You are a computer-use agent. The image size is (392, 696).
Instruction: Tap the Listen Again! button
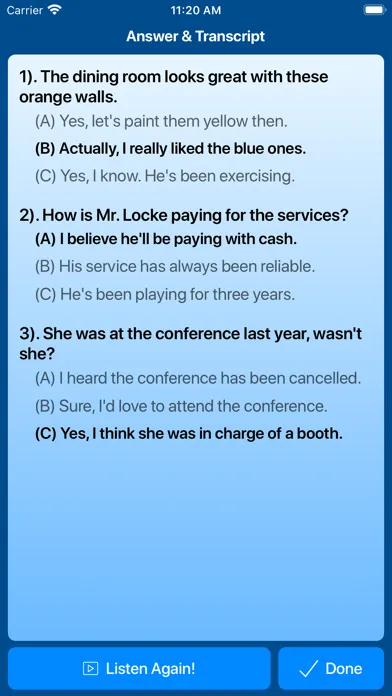(139, 668)
